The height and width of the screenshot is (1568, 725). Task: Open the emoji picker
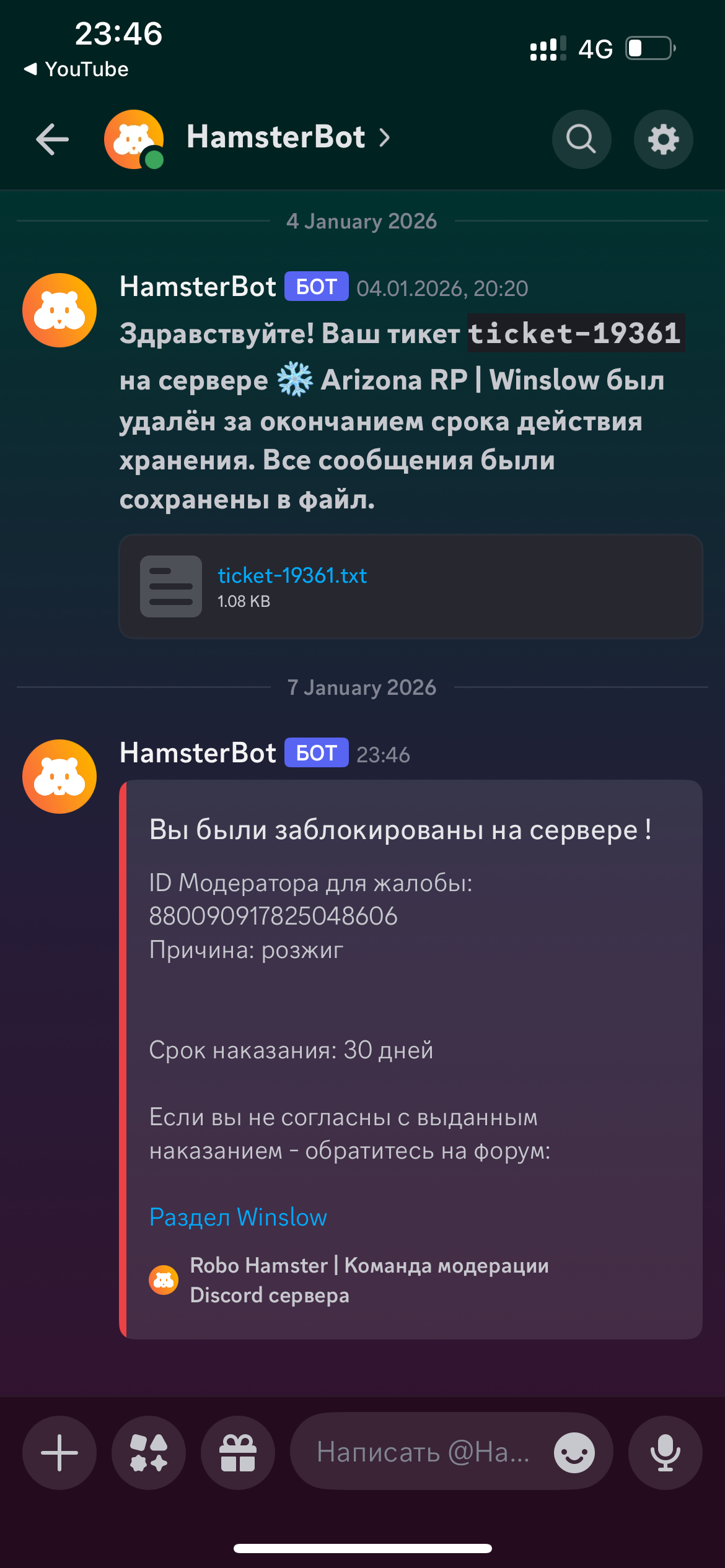coord(574,1452)
